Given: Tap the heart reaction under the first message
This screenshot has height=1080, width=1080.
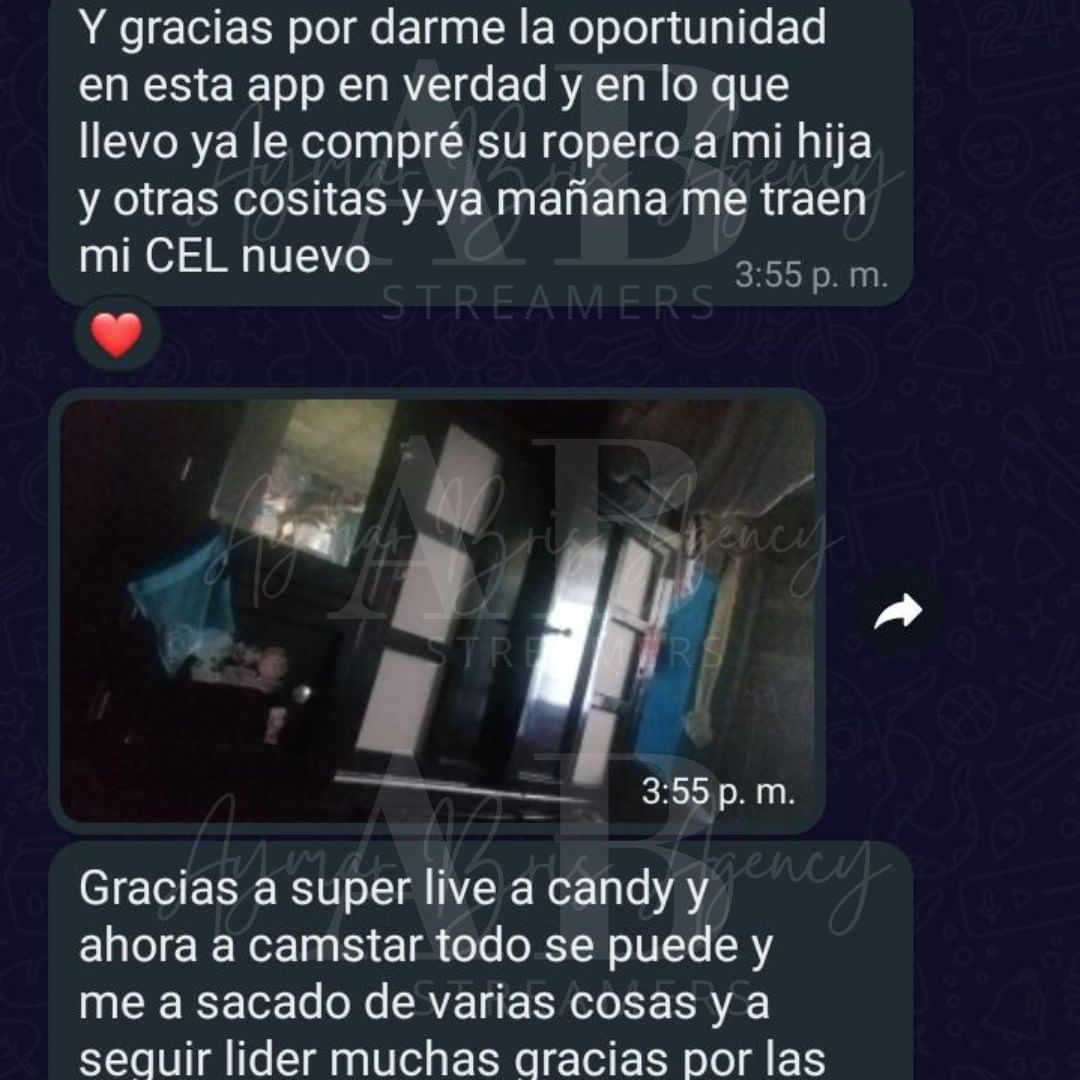Looking at the screenshot, I should [117, 335].
